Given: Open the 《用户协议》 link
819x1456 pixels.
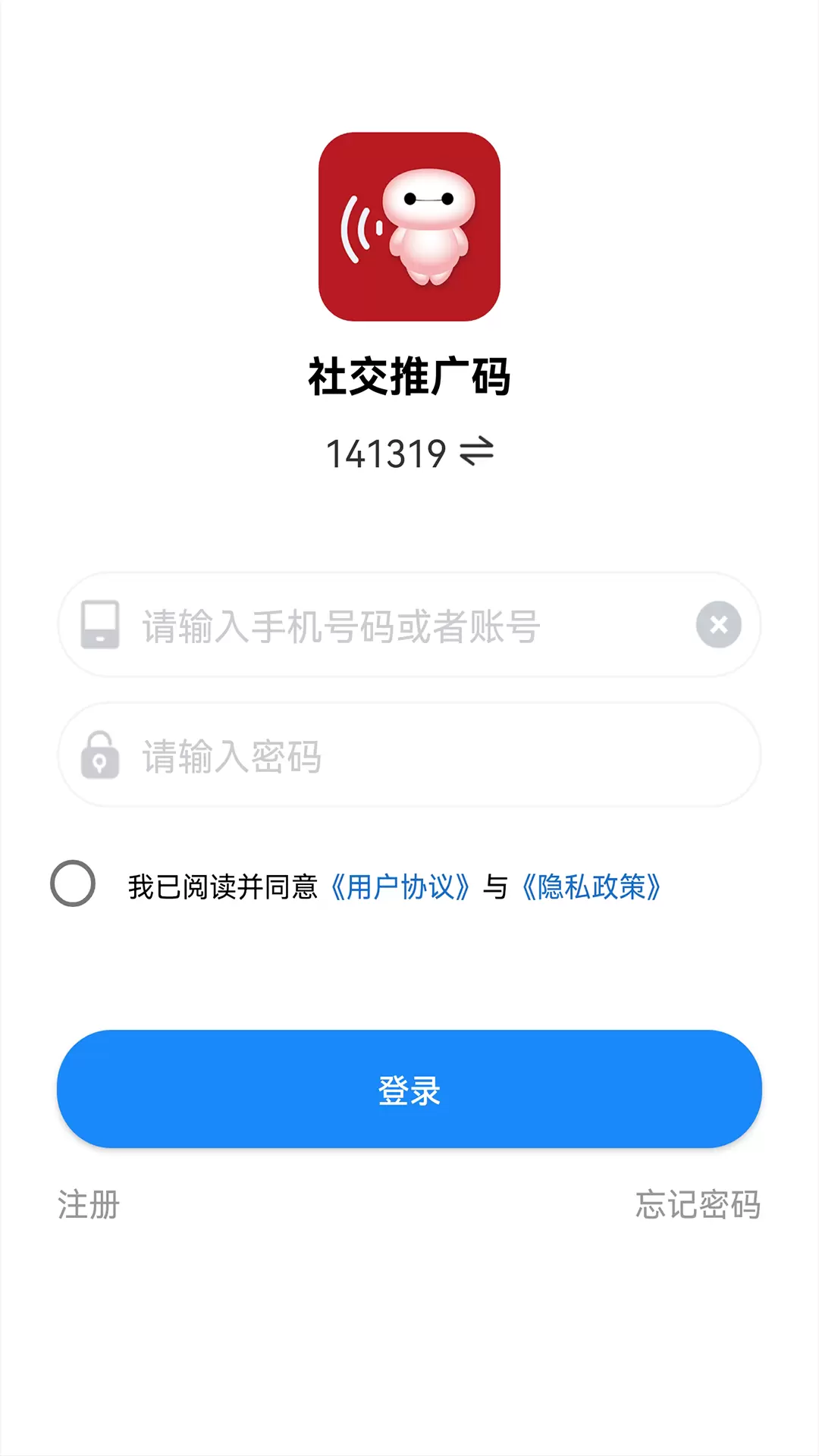Looking at the screenshot, I should (x=400, y=886).
